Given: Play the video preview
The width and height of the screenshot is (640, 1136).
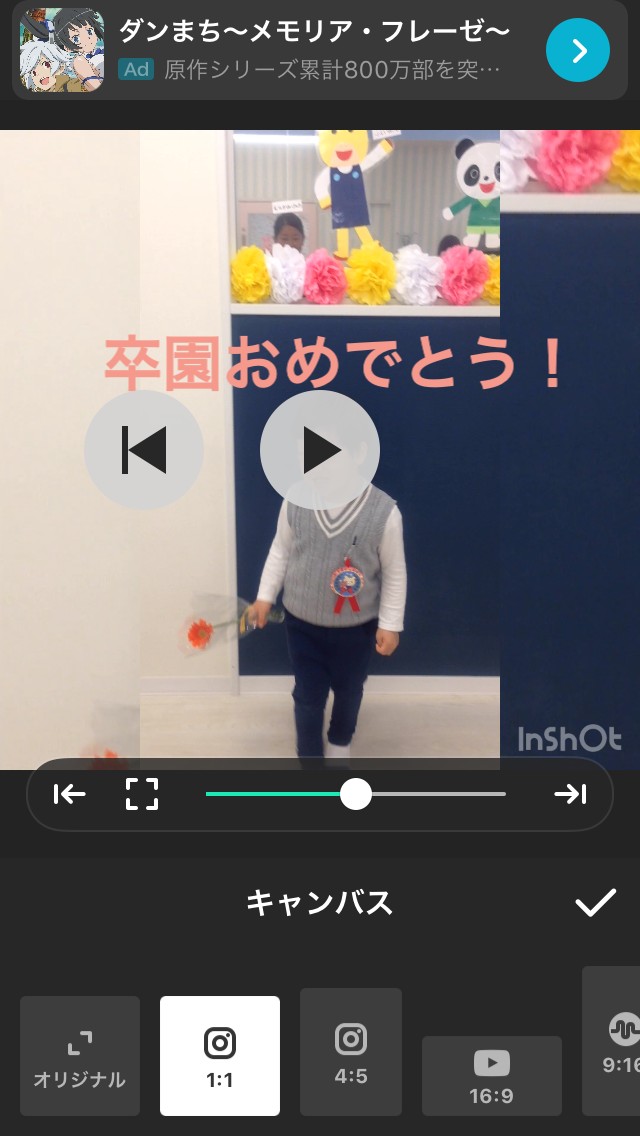Looking at the screenshot, I should [x=320, y=450].
